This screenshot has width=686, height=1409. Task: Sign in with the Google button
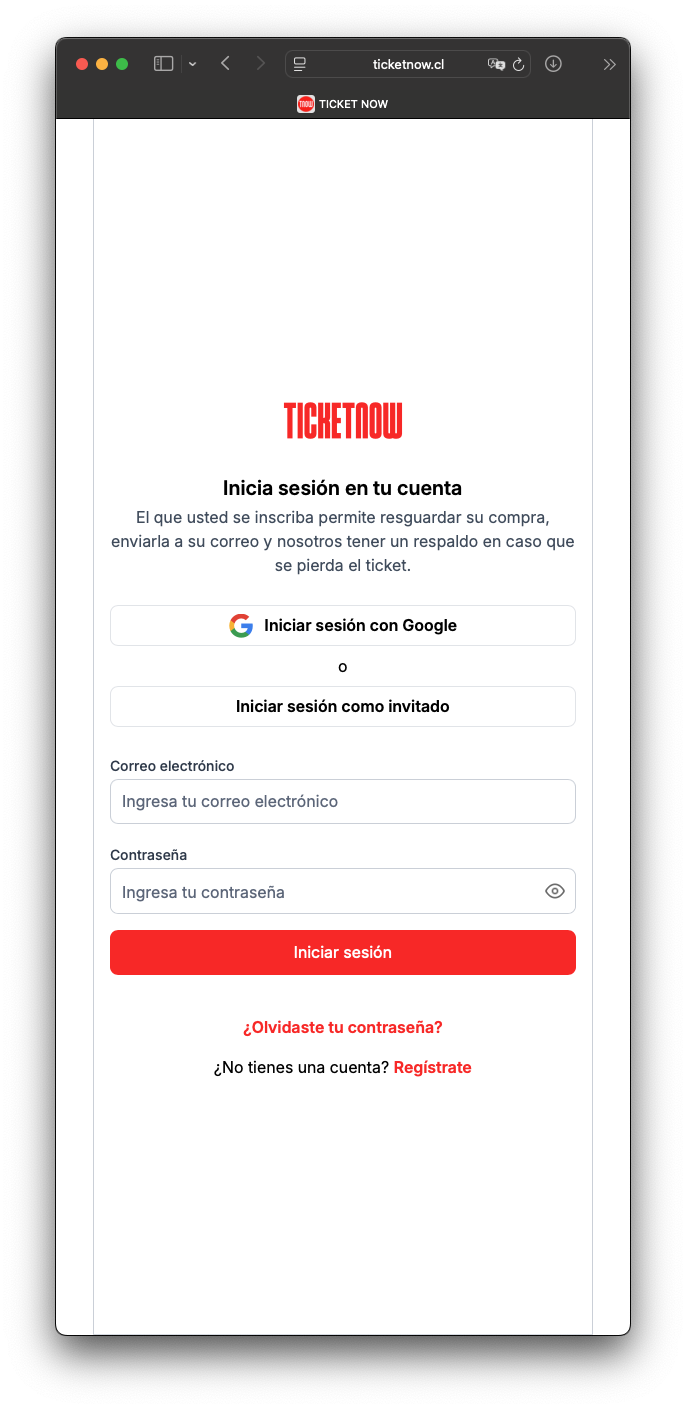pos(342,626)
